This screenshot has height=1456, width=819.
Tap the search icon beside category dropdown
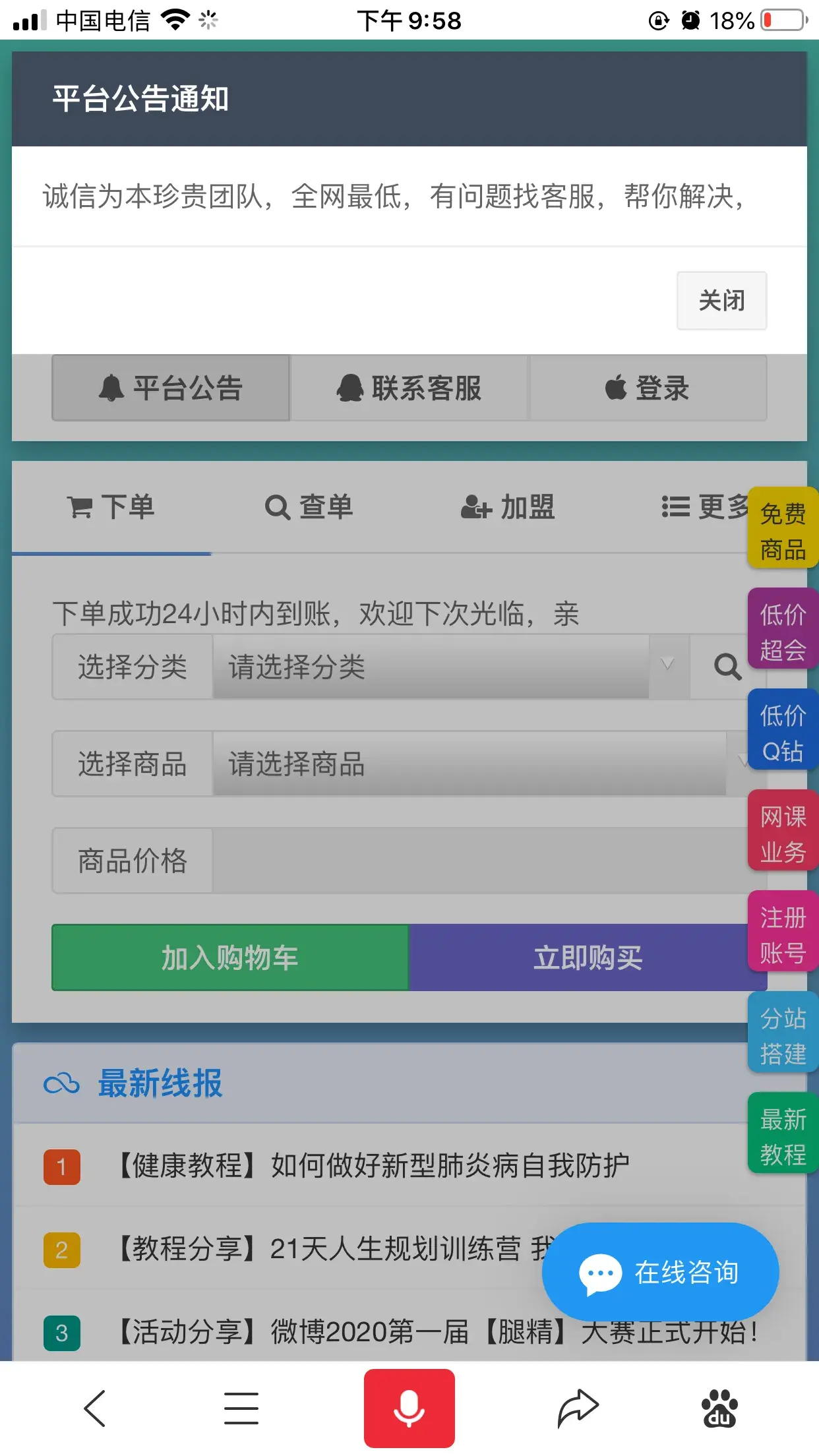[x=727, y=667]
